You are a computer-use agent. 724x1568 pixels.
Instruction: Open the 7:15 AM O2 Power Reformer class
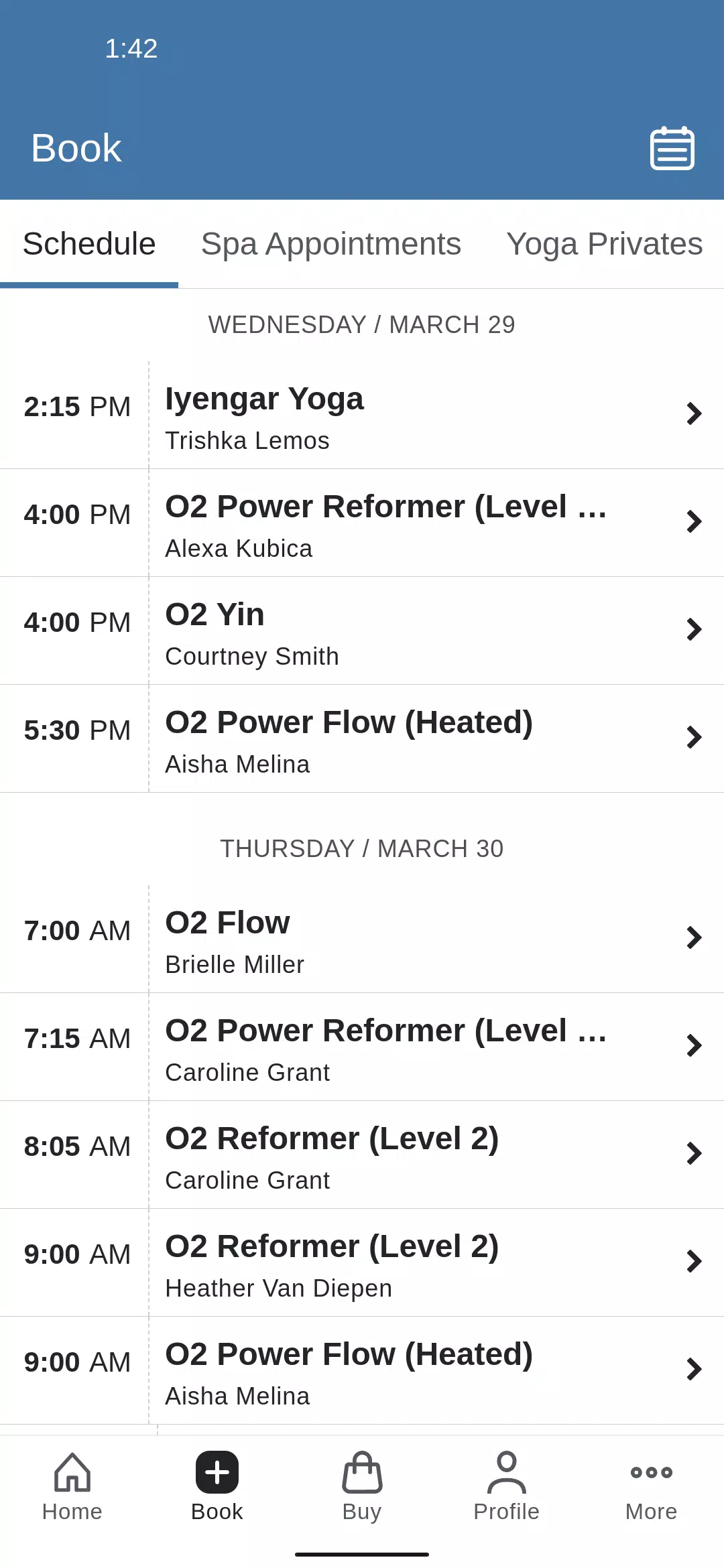point(362,1047)
